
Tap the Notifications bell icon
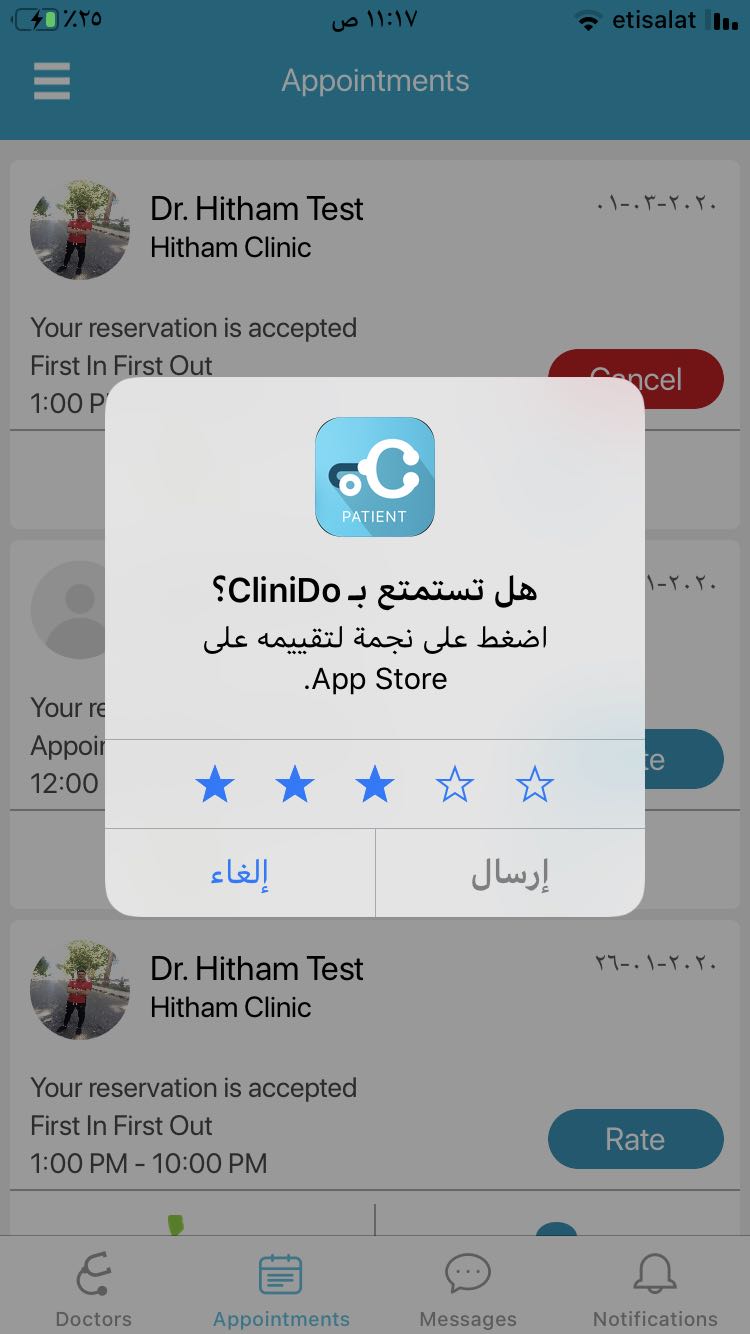tap(655, 1273)
